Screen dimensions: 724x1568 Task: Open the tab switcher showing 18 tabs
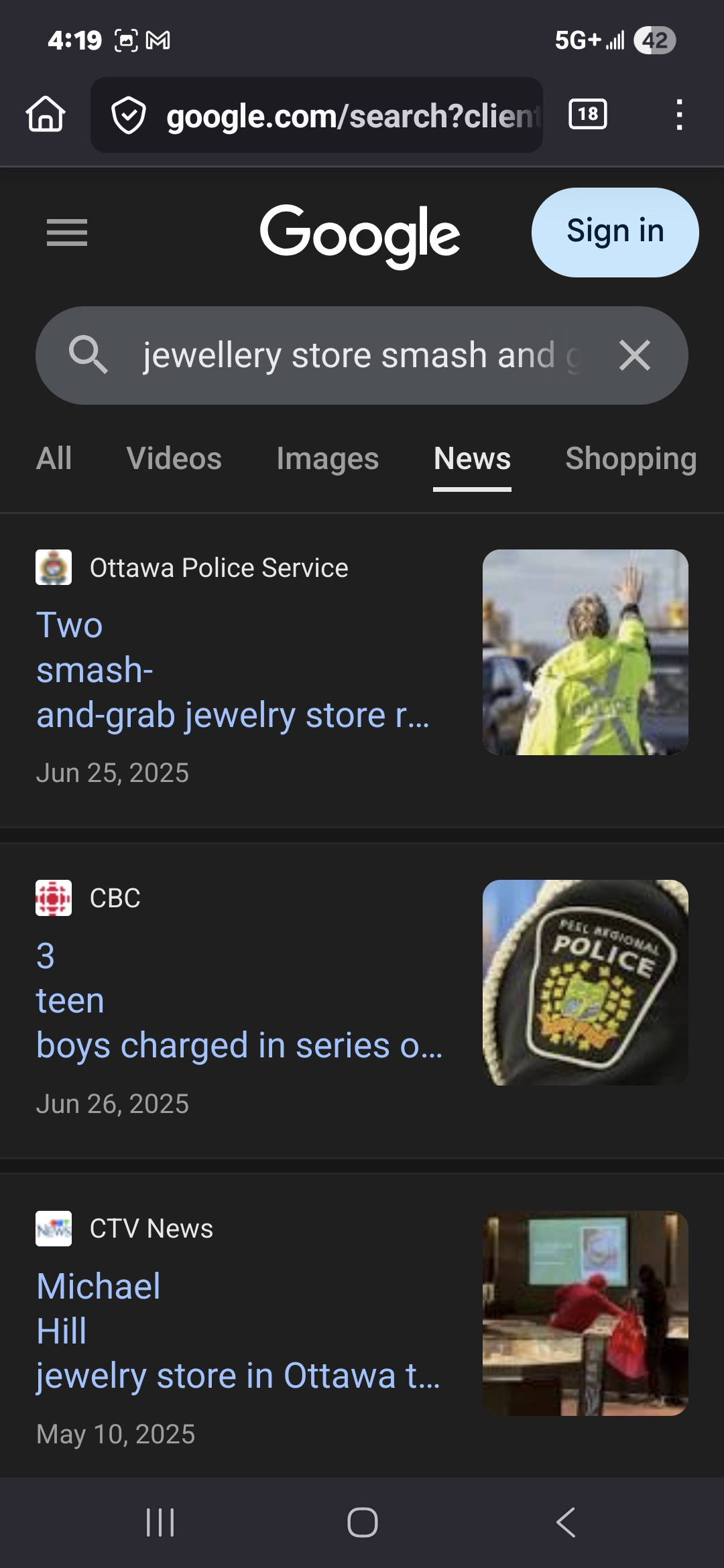pyautogui.click(x=587, y=114)
